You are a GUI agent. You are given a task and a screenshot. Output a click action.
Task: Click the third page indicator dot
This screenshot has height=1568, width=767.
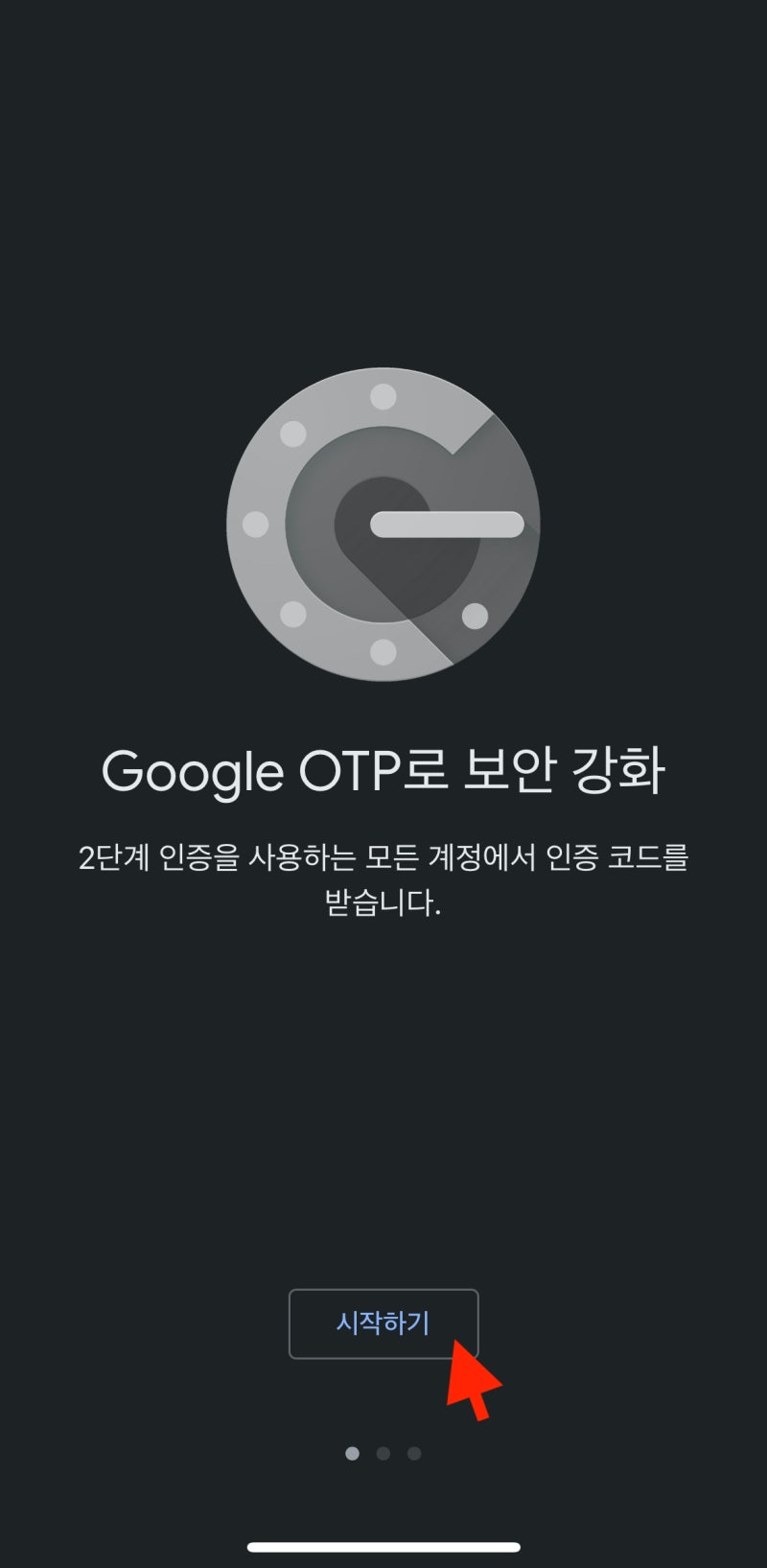coord(414,1454)
